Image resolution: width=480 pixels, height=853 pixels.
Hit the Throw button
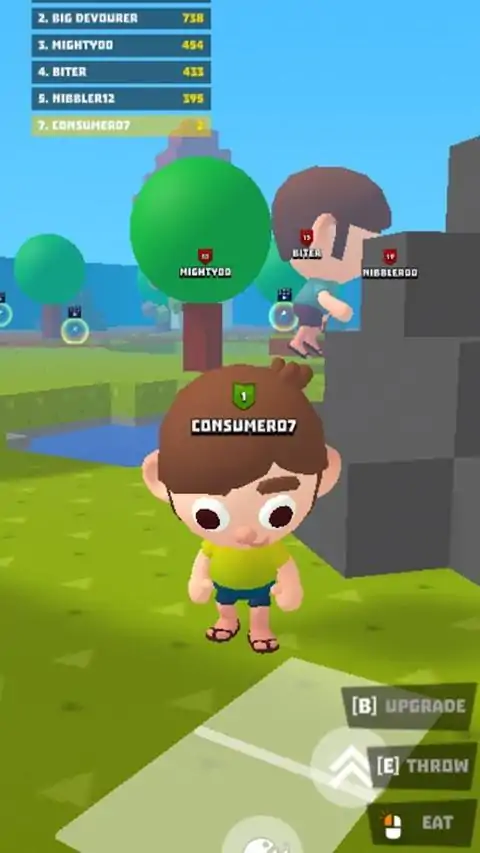[x=422, y=766]
